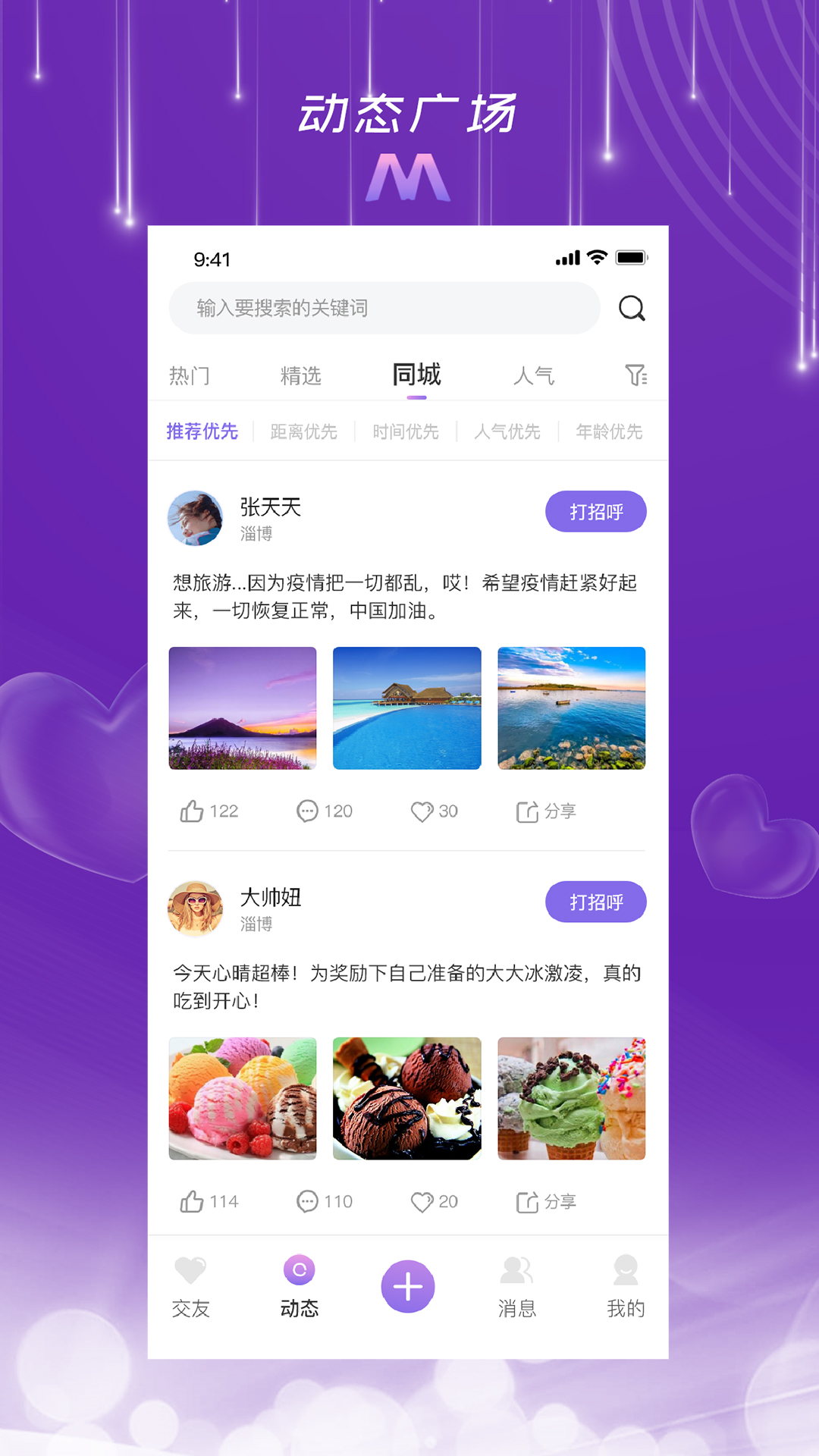819x1456 pixels.
Task: Open the filter funnel icon
Action: [636, 373]
